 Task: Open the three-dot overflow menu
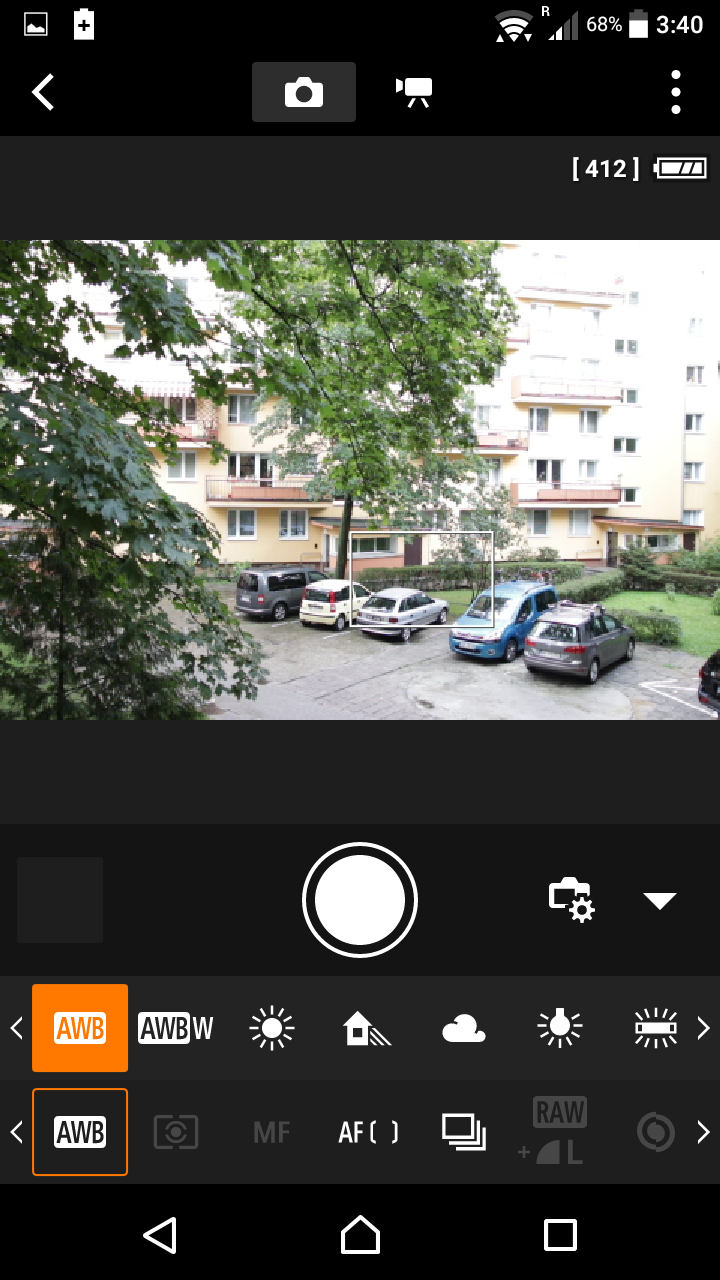(676, 92)
